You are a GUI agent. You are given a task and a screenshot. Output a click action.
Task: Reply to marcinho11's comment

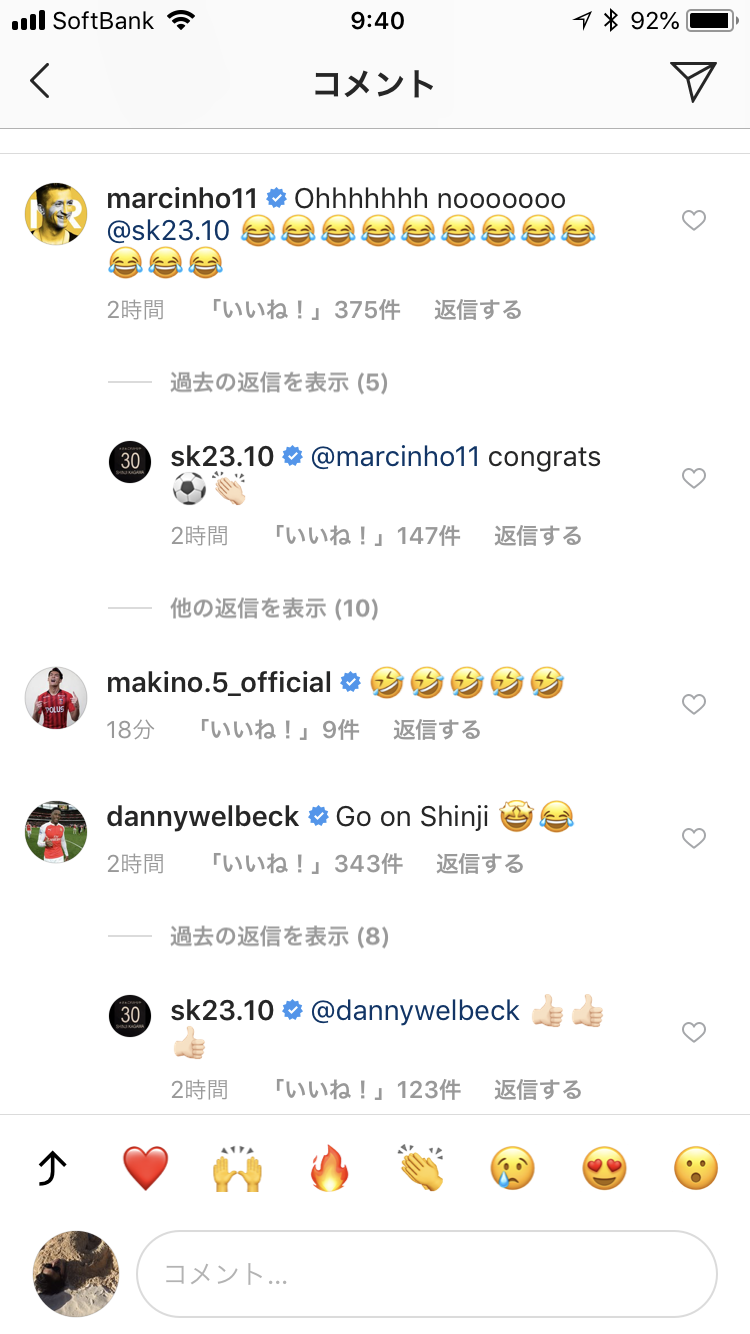478,310
